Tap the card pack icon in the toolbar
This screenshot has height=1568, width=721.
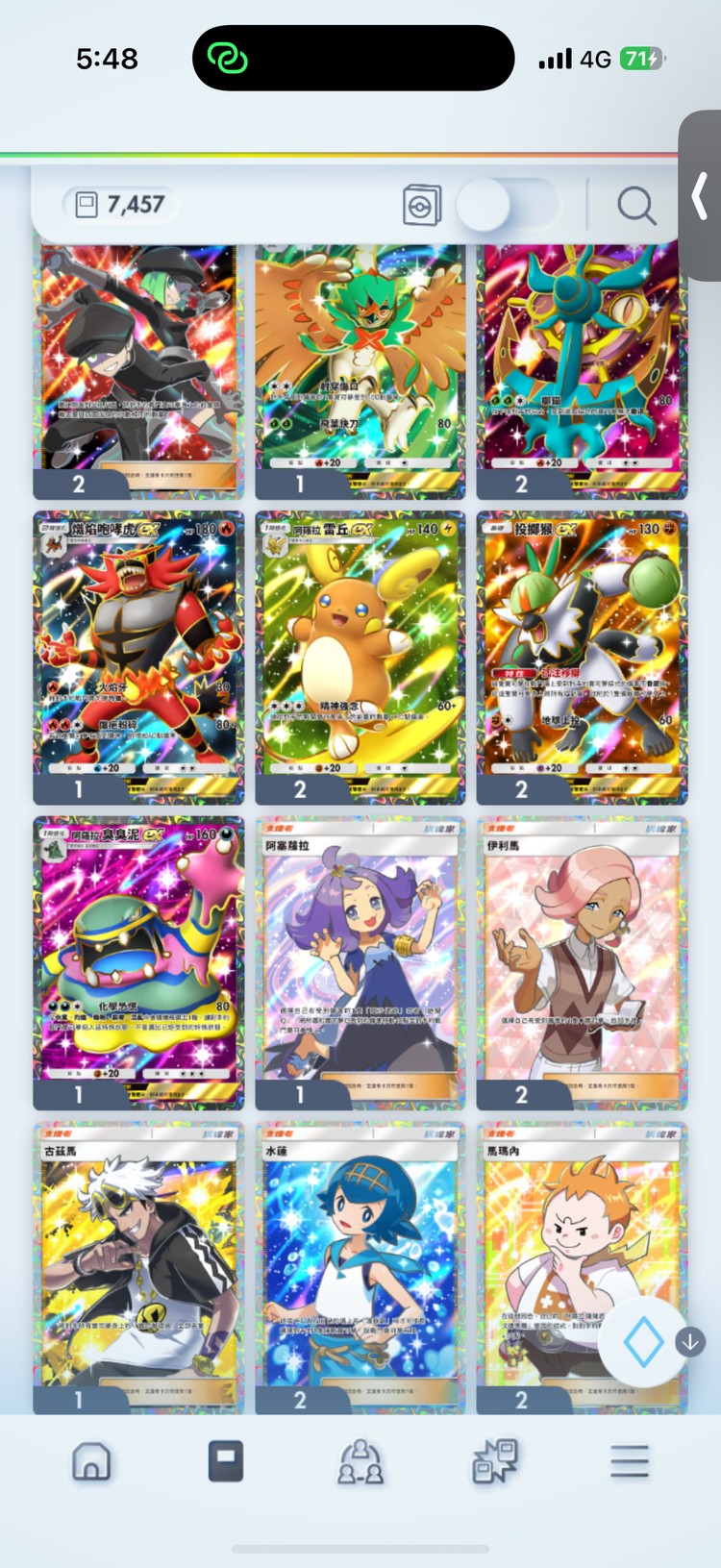point(422,205)
